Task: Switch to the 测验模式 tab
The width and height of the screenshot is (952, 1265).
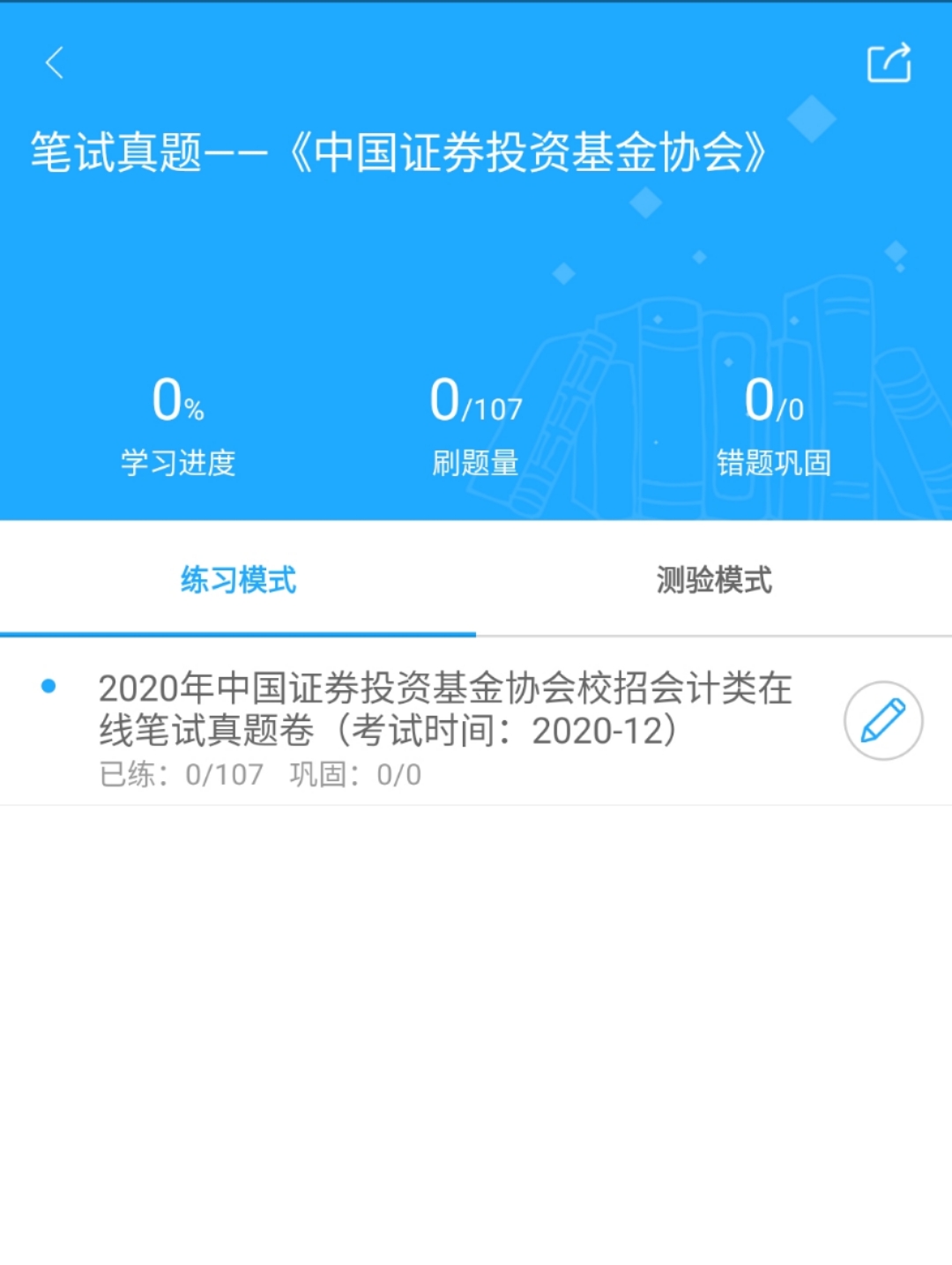Action: tap(714, 580)
